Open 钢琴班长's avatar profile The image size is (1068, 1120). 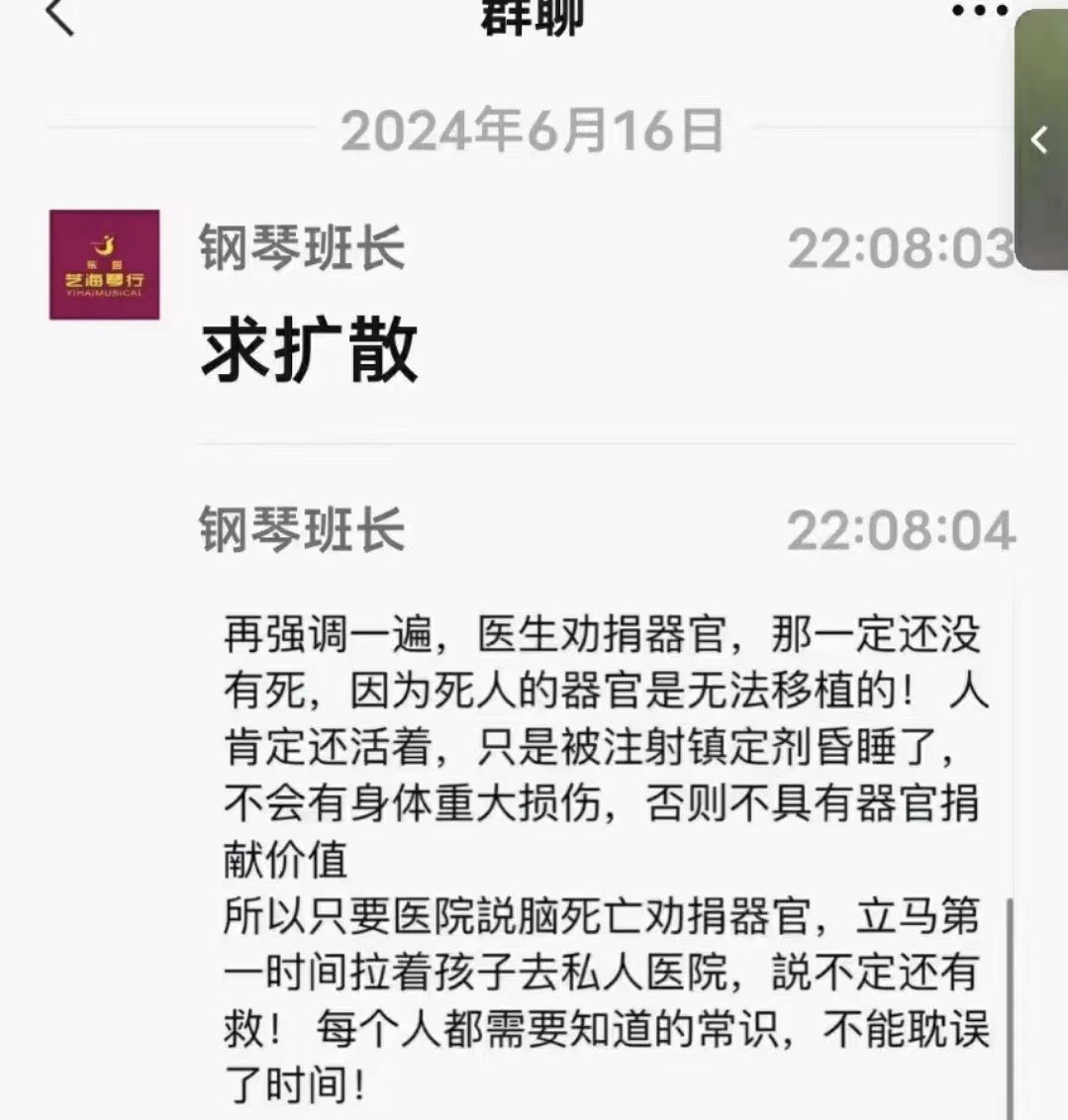point(104,264)
